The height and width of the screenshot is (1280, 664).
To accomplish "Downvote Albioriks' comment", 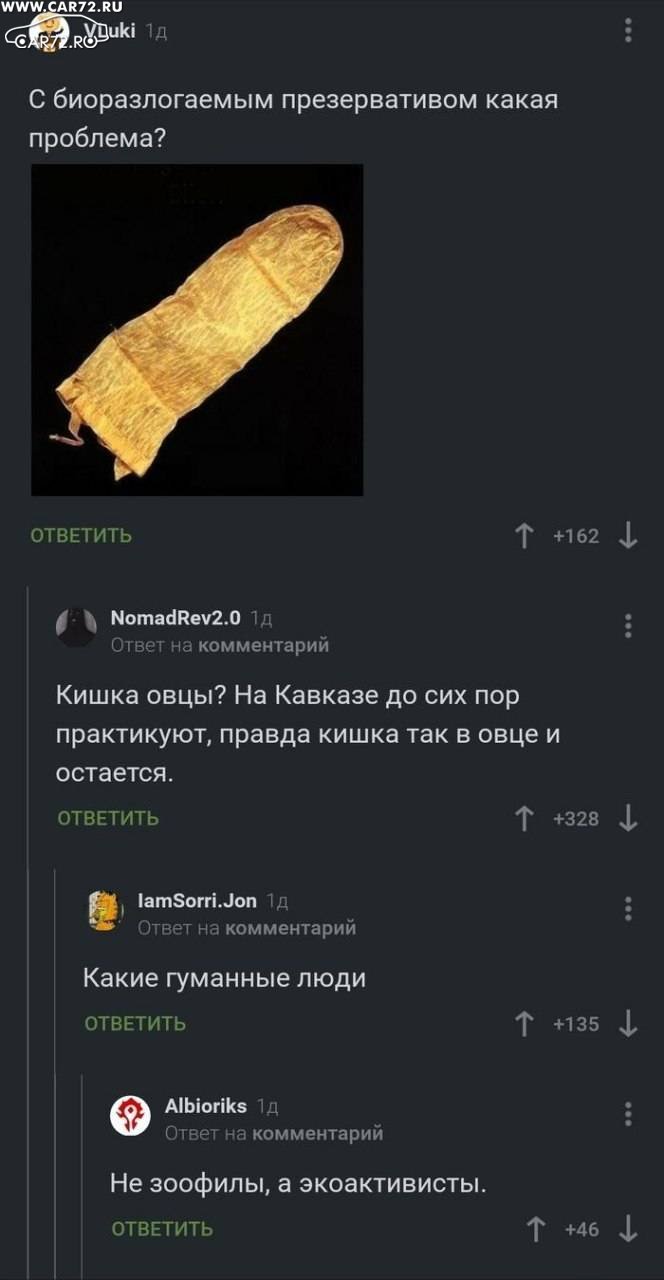I will (628, 1229).
